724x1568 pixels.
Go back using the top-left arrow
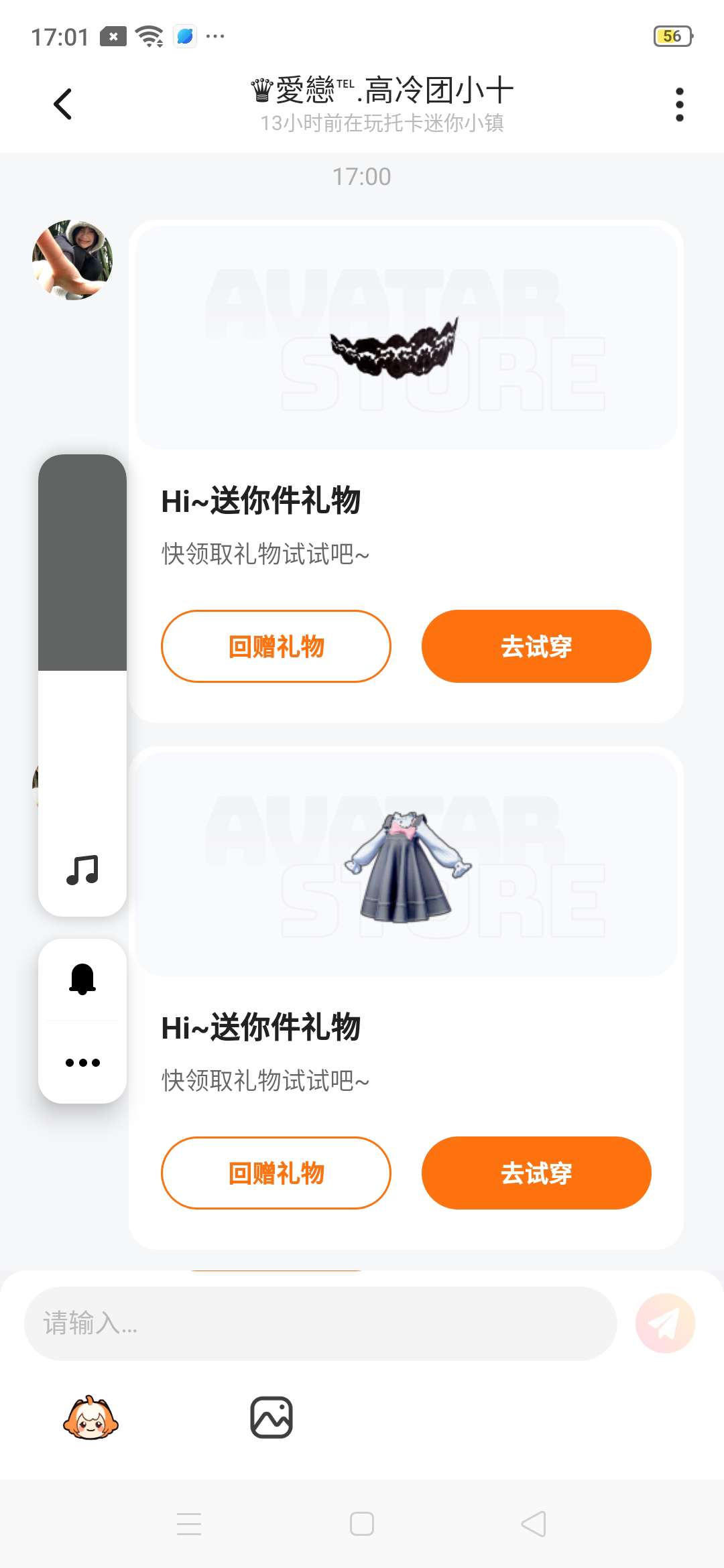click(x=62, y=104)
